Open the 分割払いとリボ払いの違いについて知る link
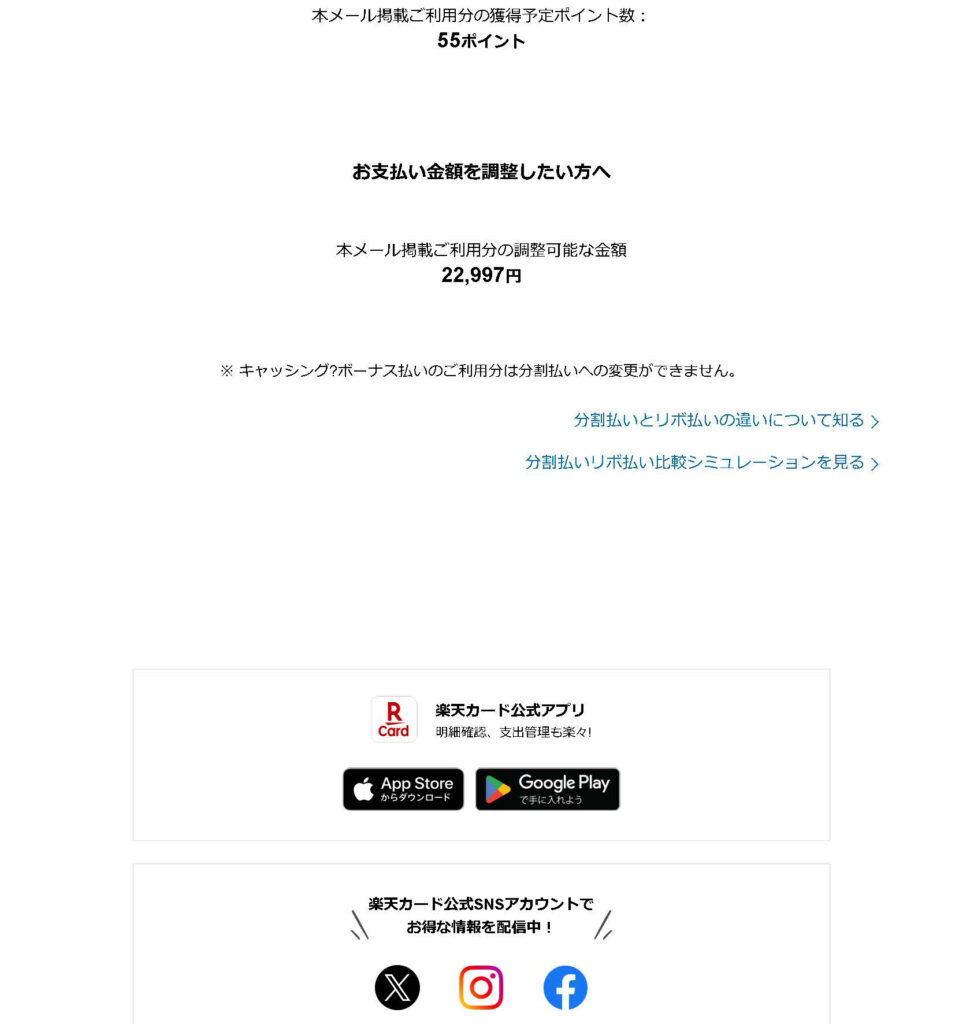This screenshot has height=1024, width=963. pos(725,421)
